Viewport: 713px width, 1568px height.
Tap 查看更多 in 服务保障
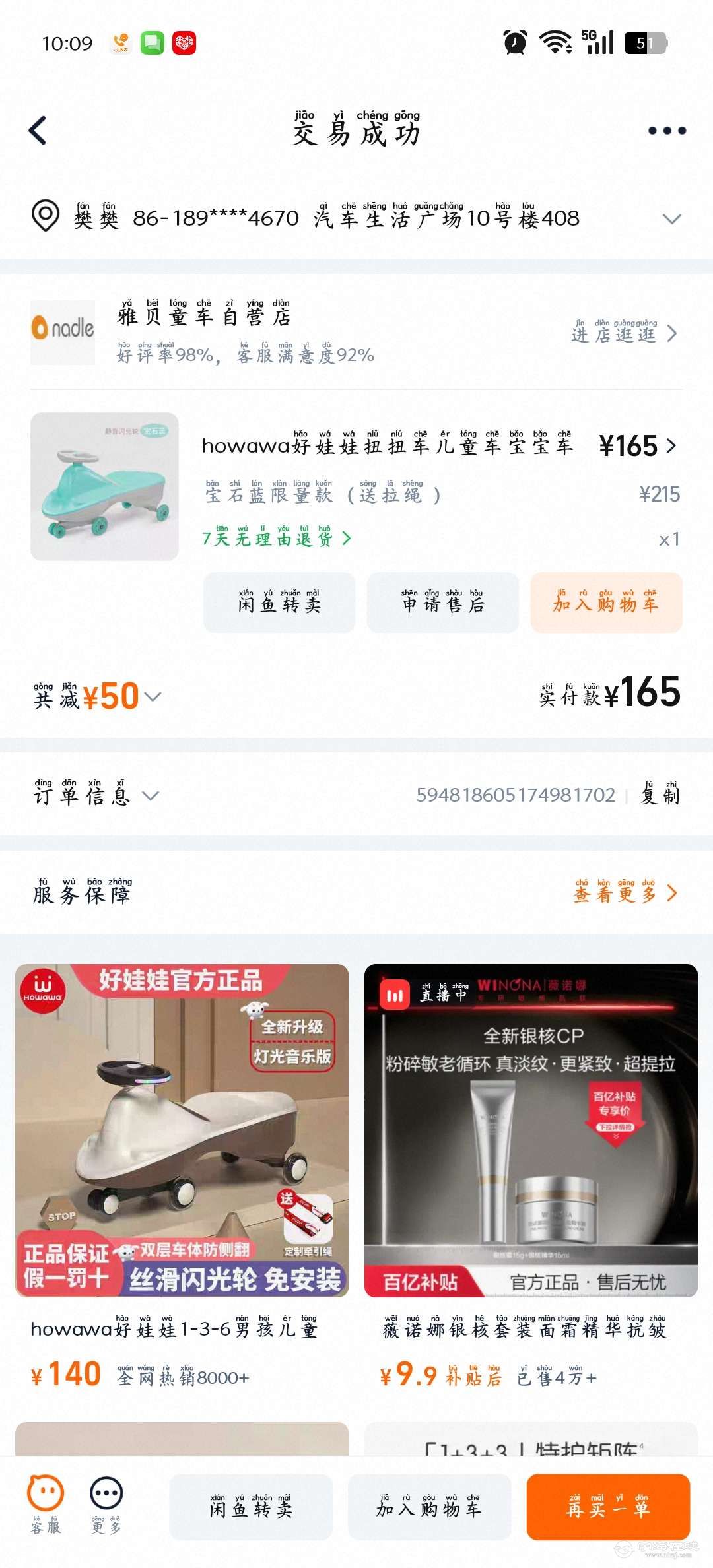[x=625, y=894]
